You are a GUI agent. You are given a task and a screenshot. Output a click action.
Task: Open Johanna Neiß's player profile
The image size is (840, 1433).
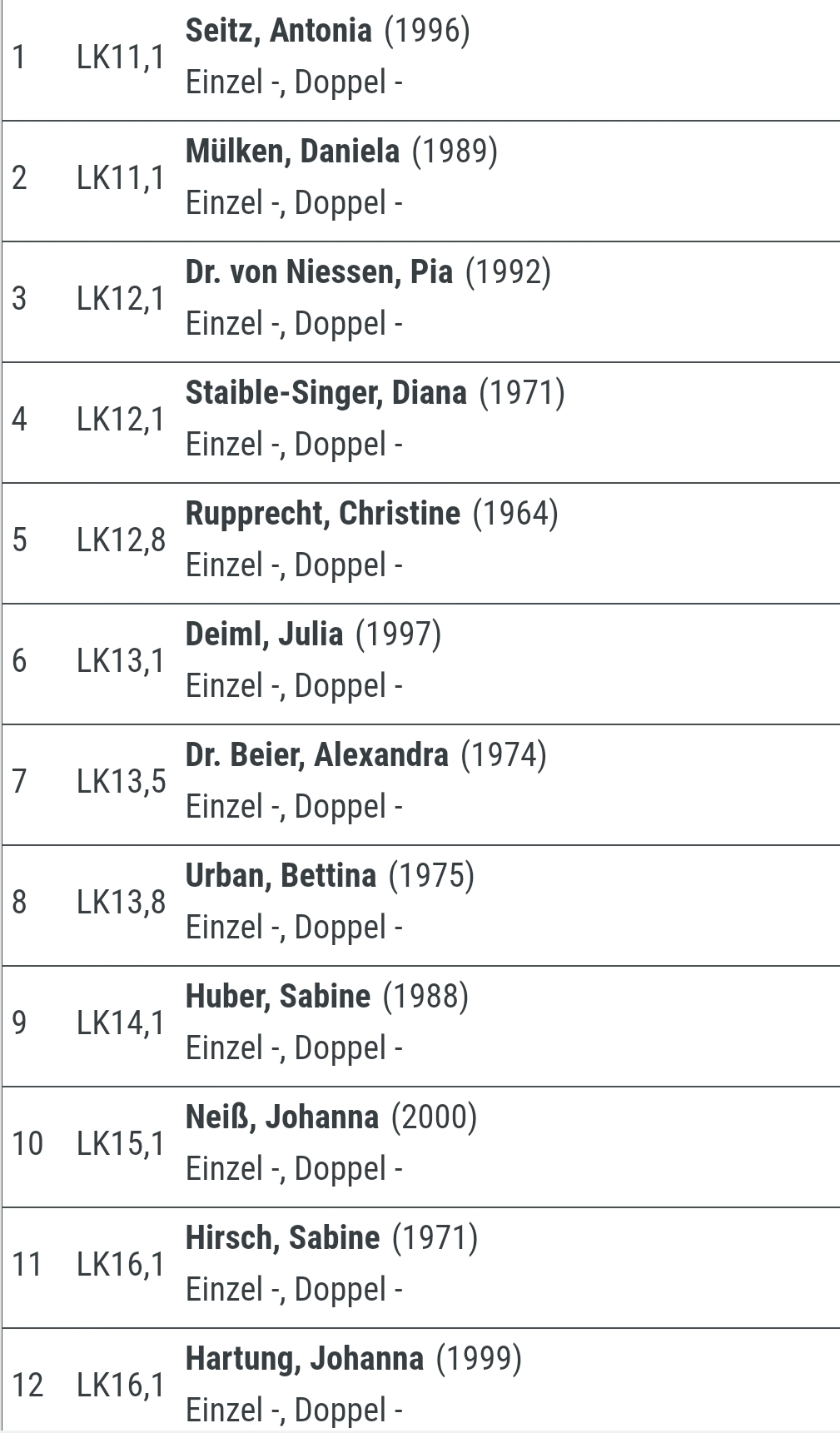pos(281,1117)
